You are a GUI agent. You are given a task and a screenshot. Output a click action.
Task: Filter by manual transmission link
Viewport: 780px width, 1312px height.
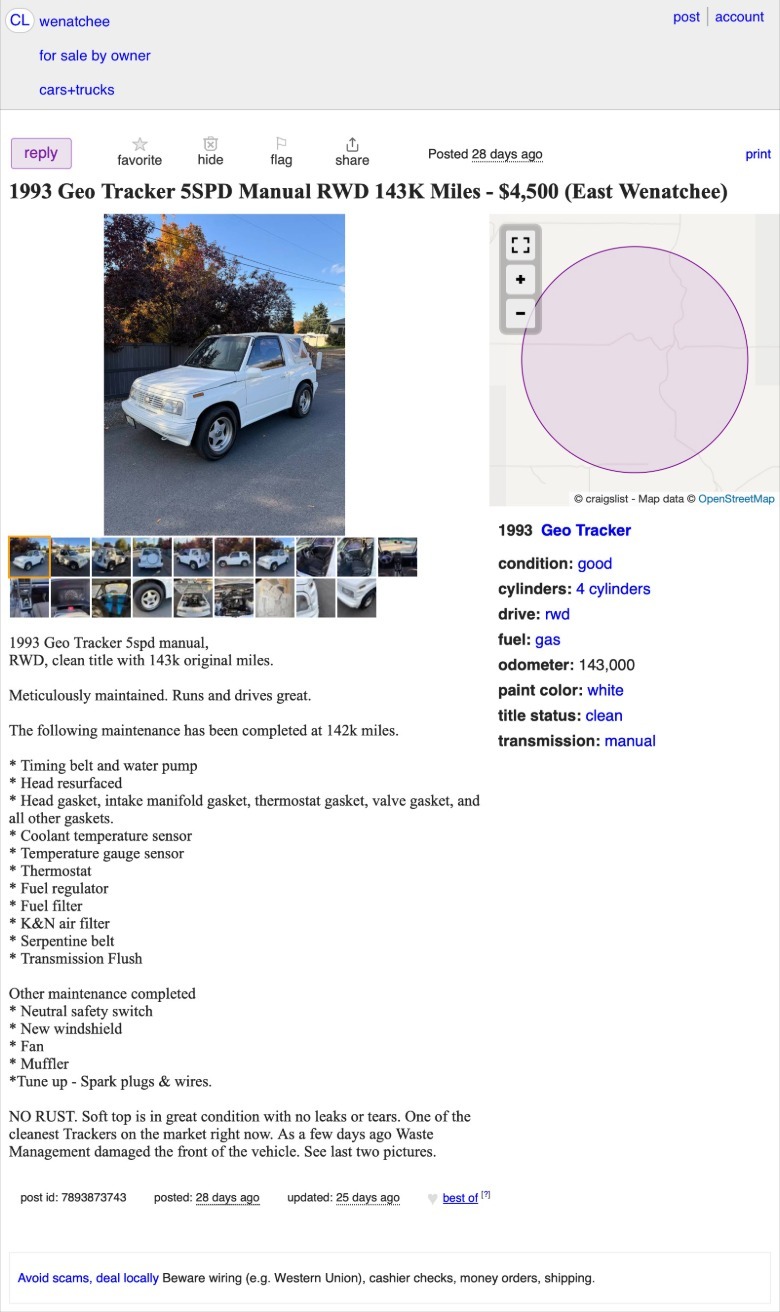click(630, 741)
